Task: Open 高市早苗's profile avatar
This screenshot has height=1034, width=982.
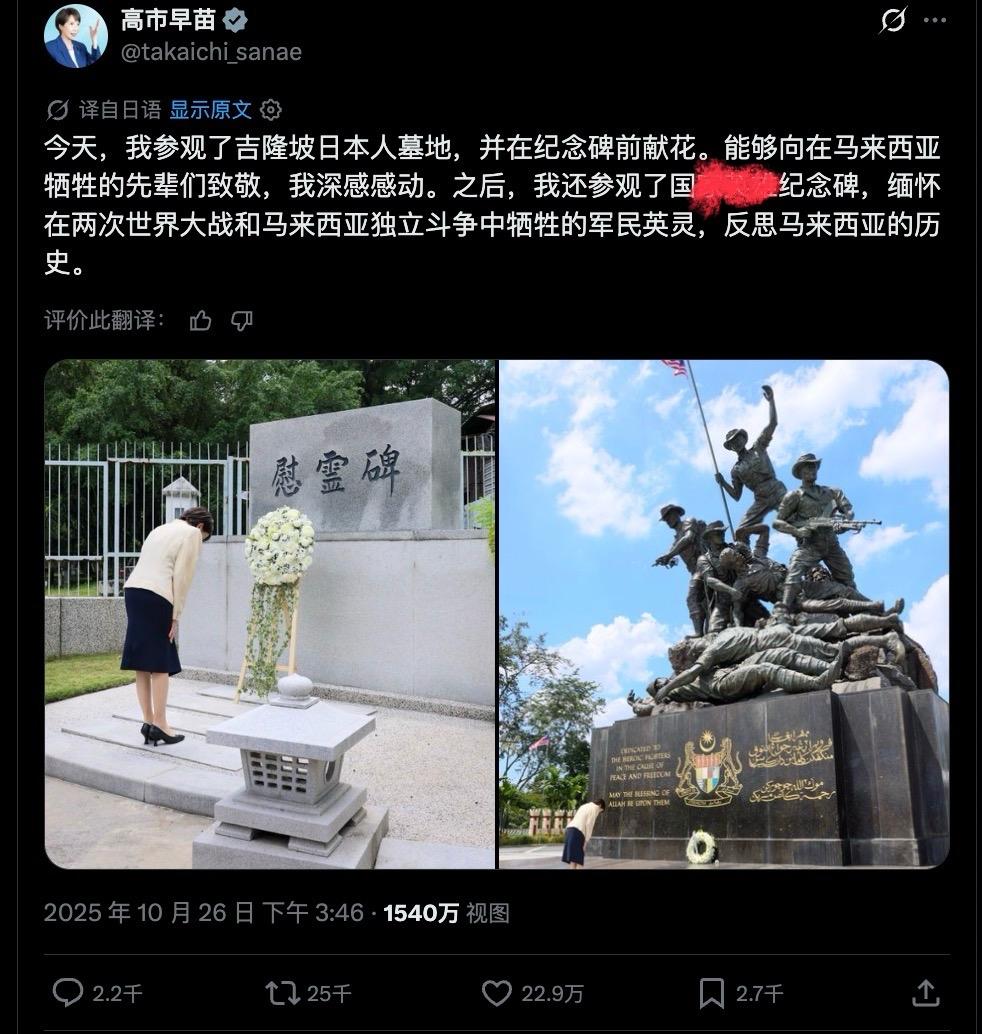Action: pos(75,36)
